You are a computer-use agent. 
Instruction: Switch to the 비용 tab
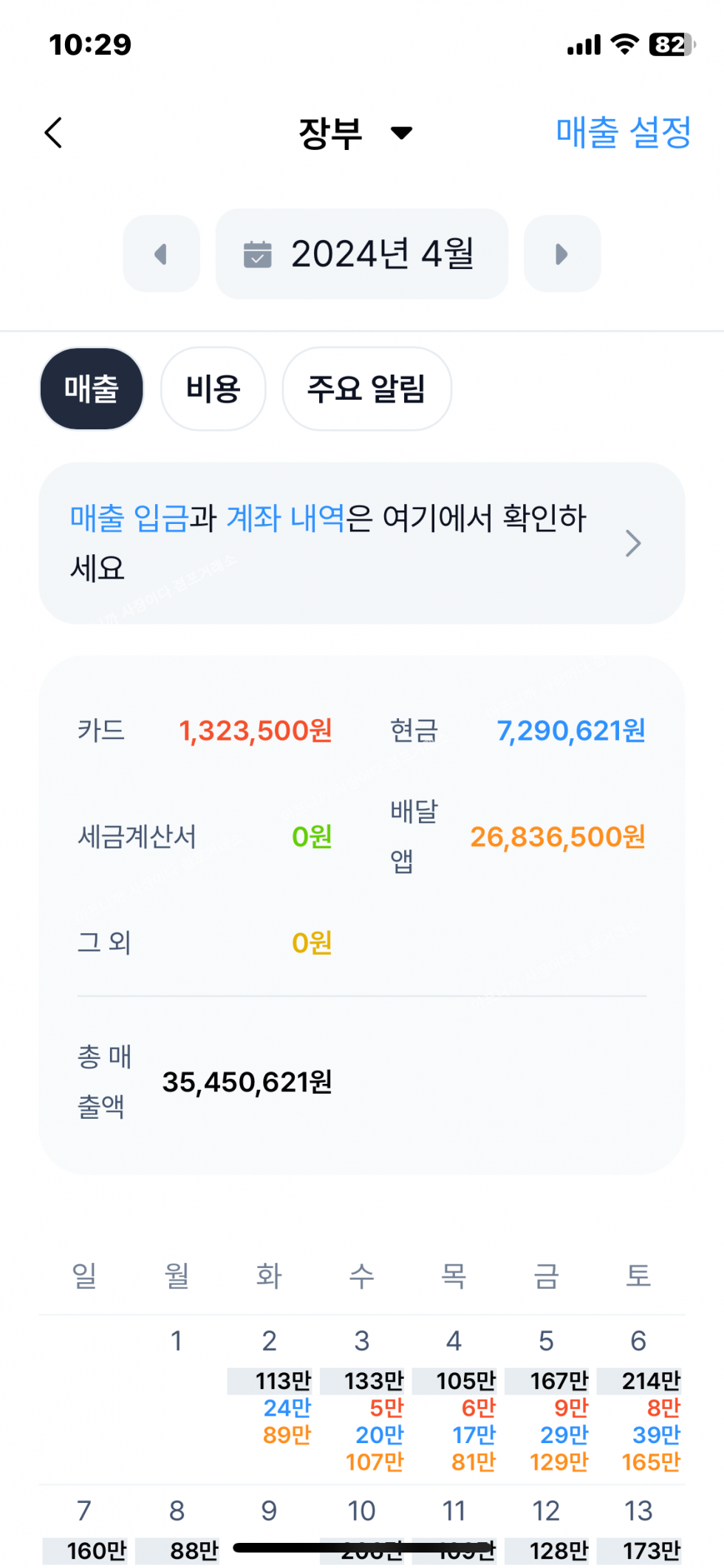point(214,389)
